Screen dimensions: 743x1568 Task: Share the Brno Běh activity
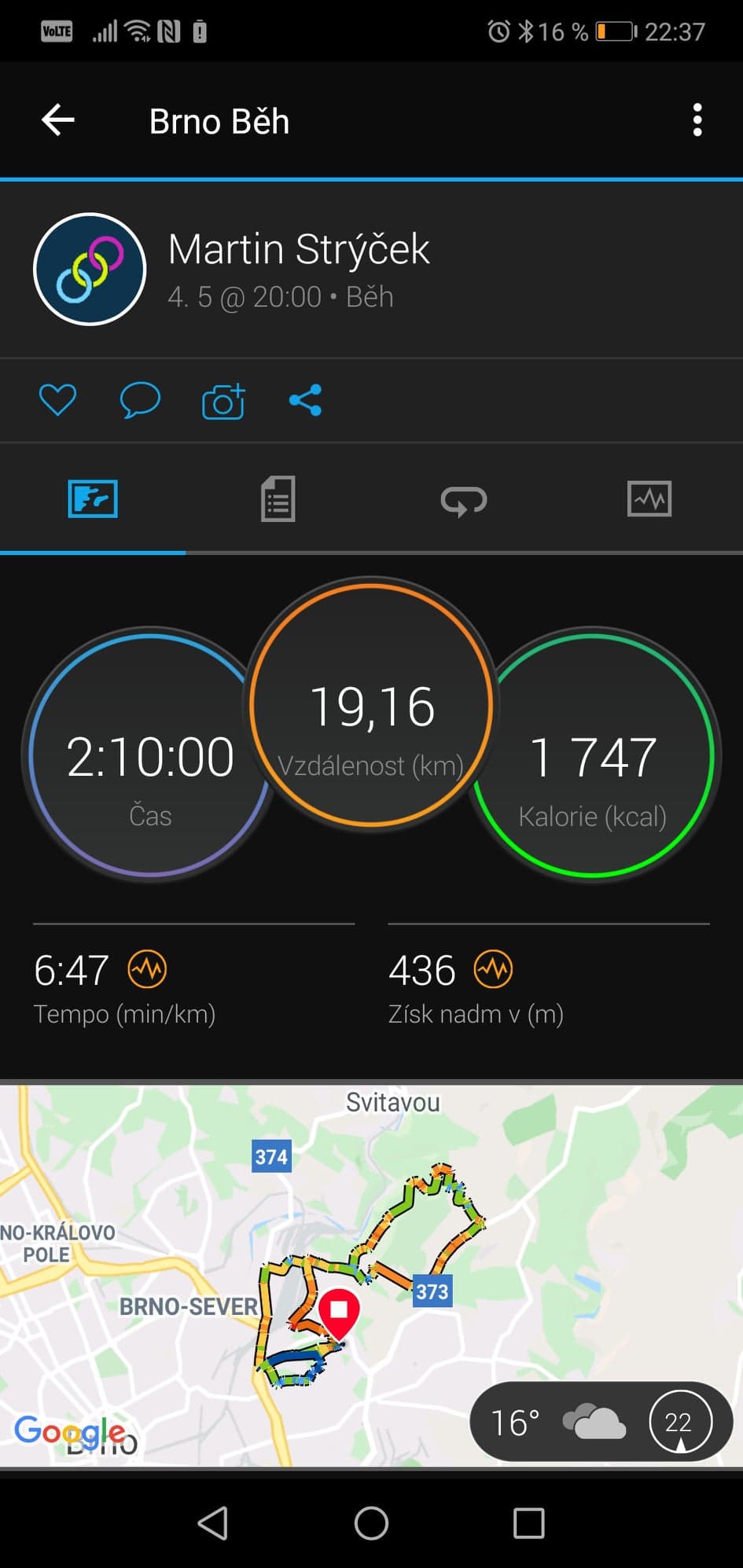[305, 400]
